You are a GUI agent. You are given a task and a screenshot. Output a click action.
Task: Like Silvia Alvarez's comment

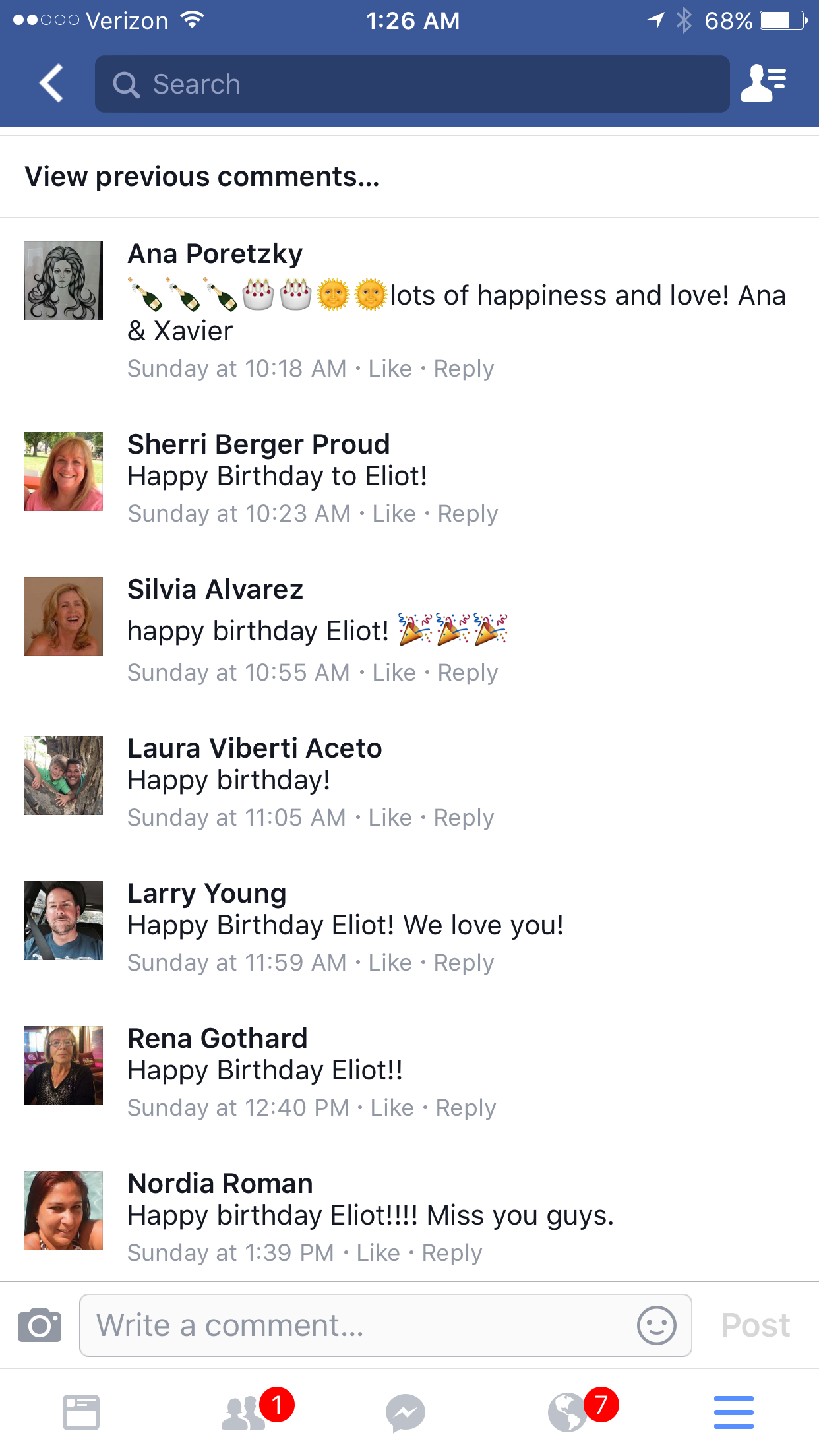(394, 673)
